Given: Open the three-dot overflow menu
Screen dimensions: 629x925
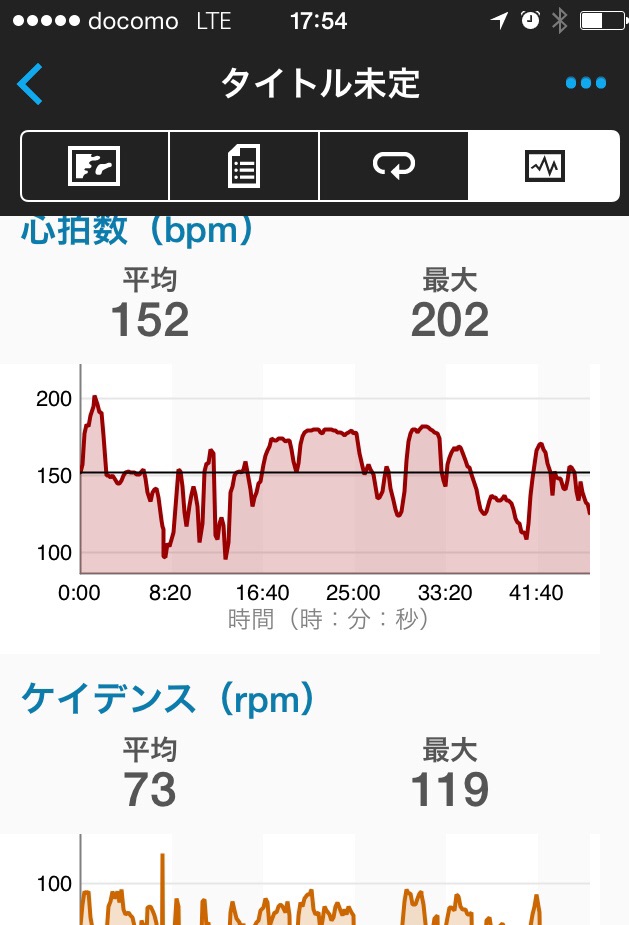Looking at the screenshot, I should pos(585,84).
